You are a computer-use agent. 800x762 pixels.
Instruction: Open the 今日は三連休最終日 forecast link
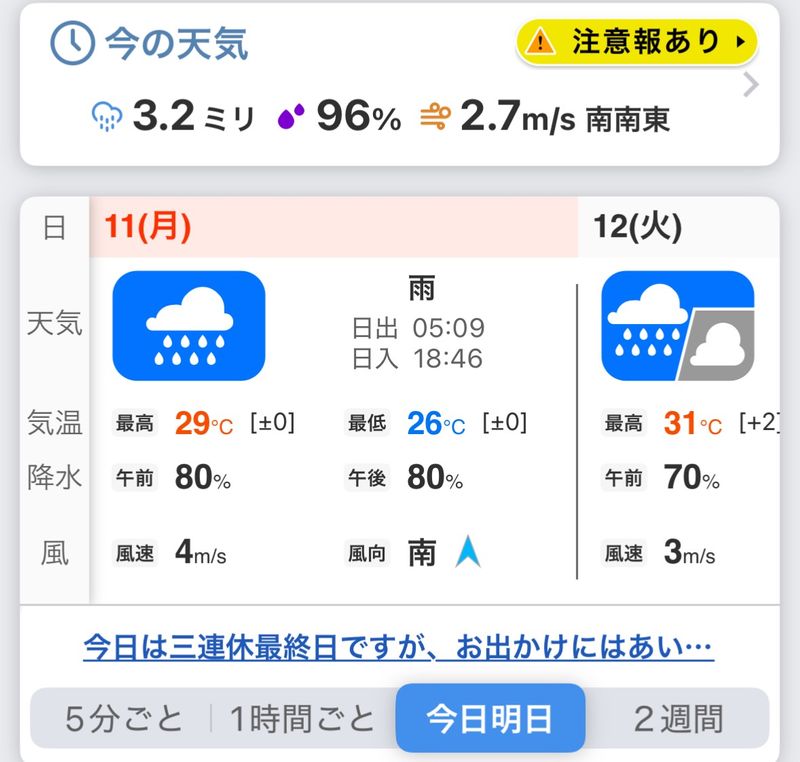point(398,648)
